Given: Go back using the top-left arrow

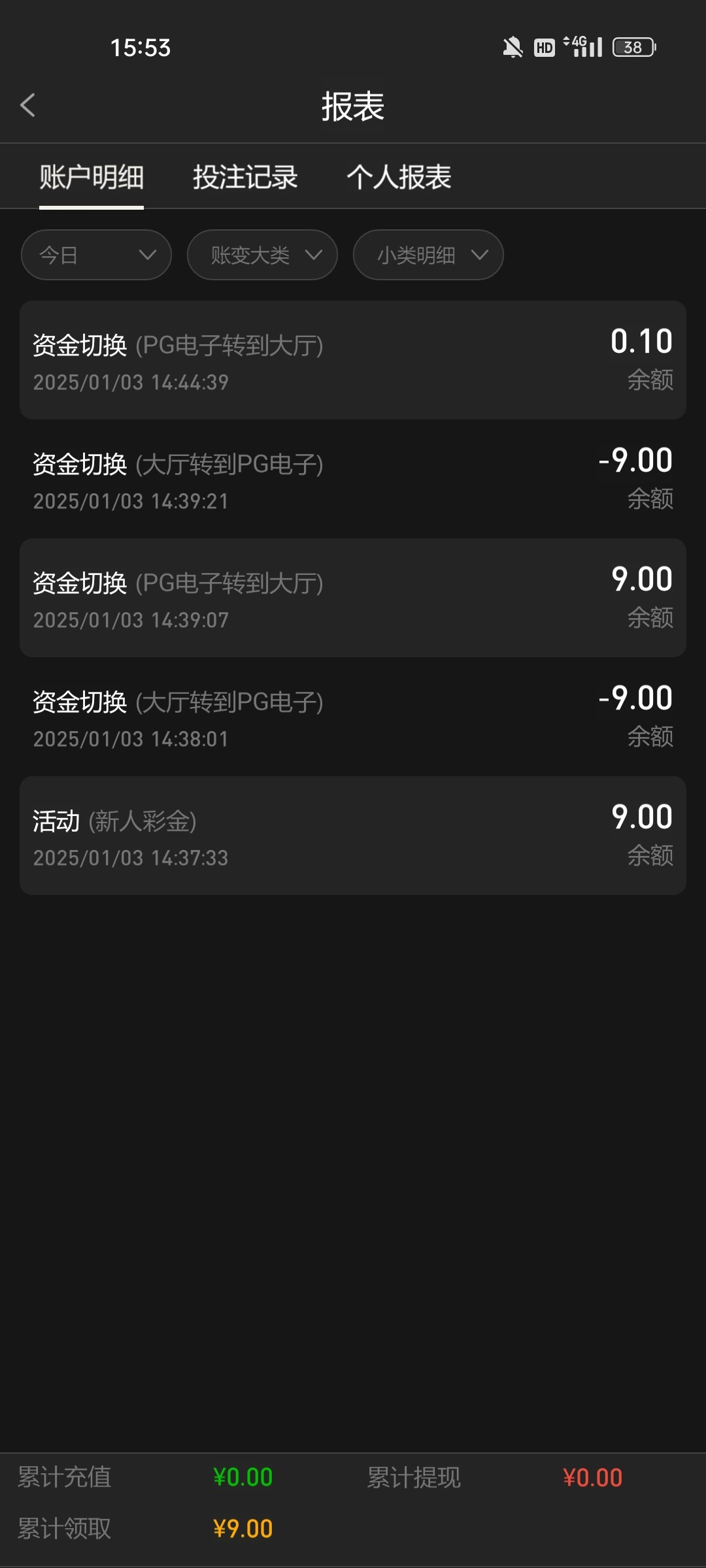Looking at the screenshot, I should [x=27, y=105].
